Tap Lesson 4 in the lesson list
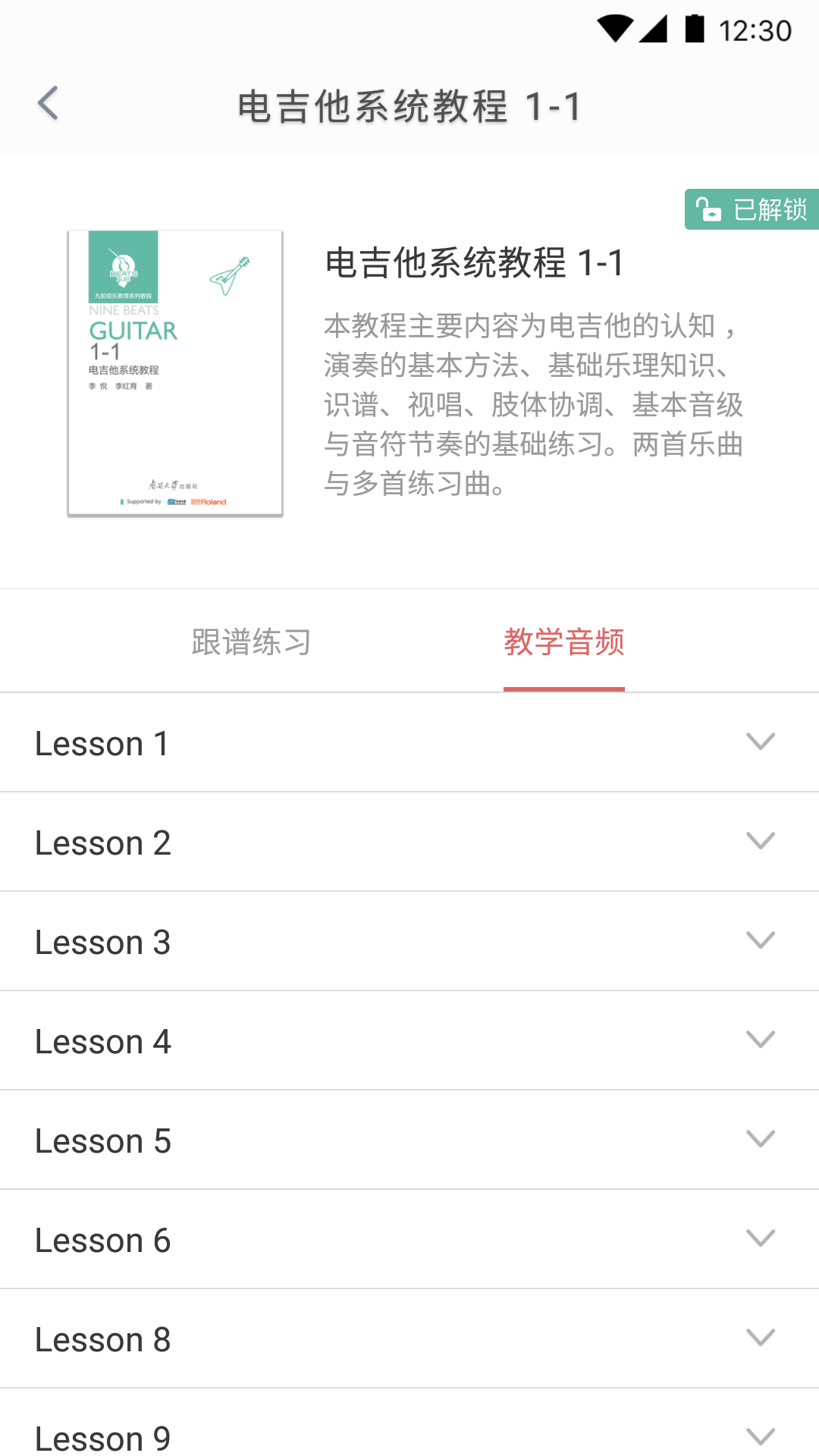819x1456 pixels. pyautogui.click(x=409, y=1040)
